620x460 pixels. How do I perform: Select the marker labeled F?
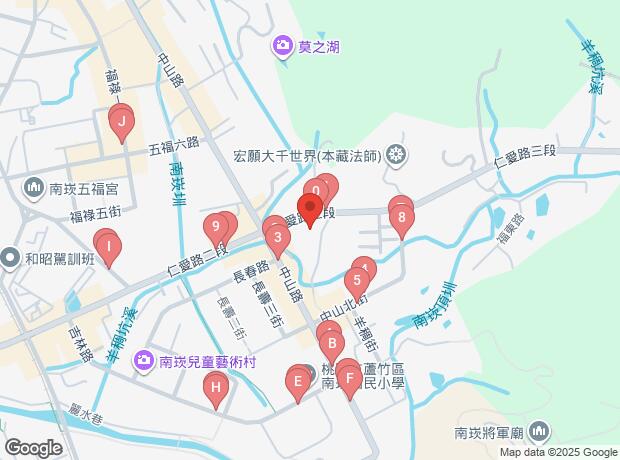click(x=349, y=378)
